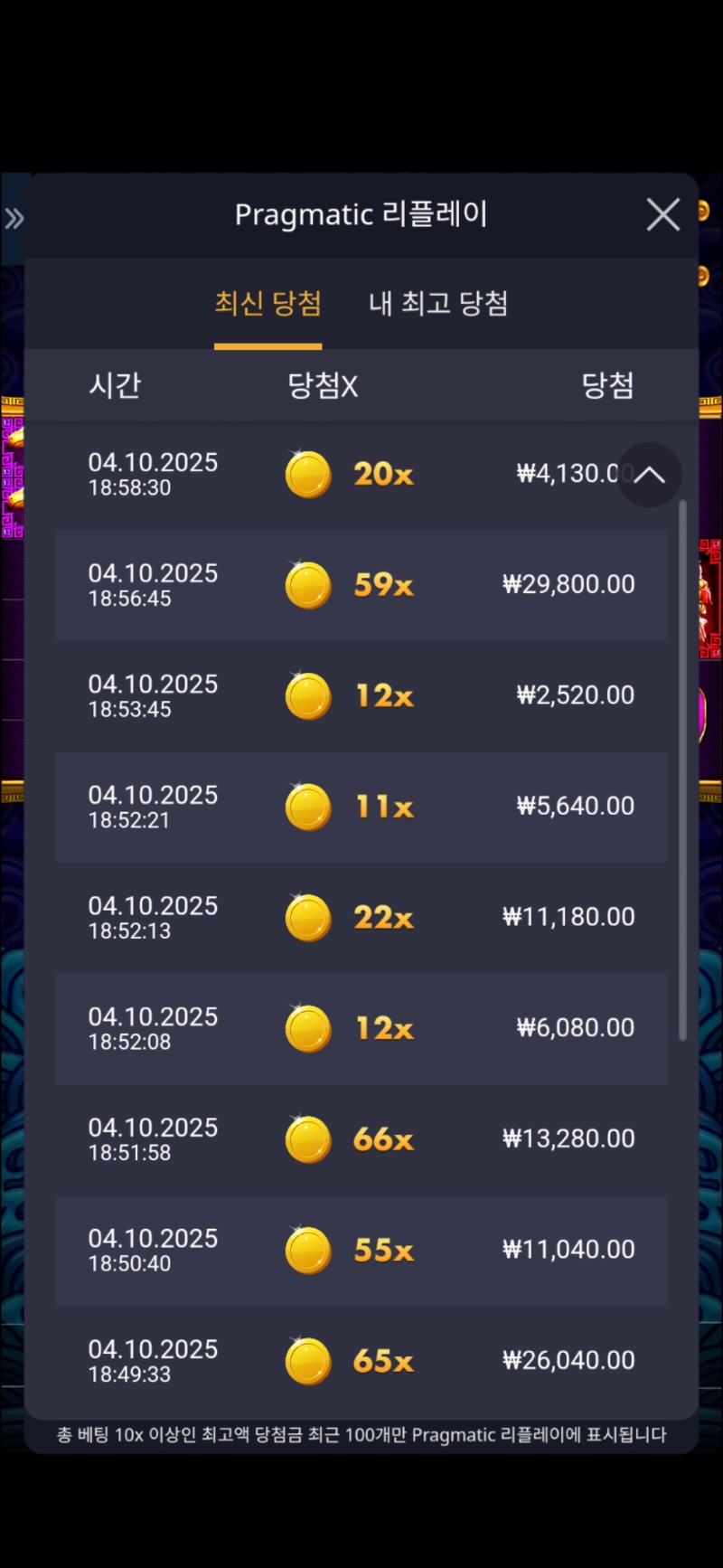Play the 55x replay worth ₩11,040.00
The height and width of the screenshot is (1568, 723).
[x=361, y=1251]
